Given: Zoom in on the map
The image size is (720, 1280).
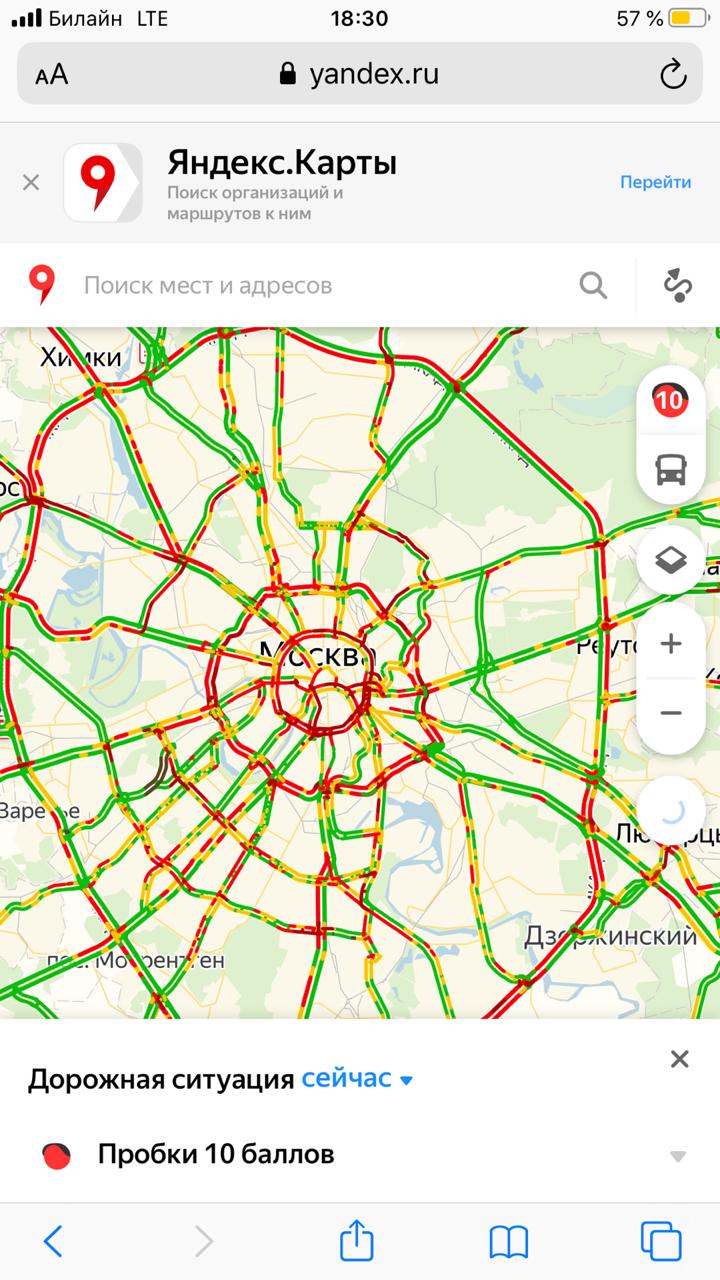Looking at the screenshot, I should 670,643.
